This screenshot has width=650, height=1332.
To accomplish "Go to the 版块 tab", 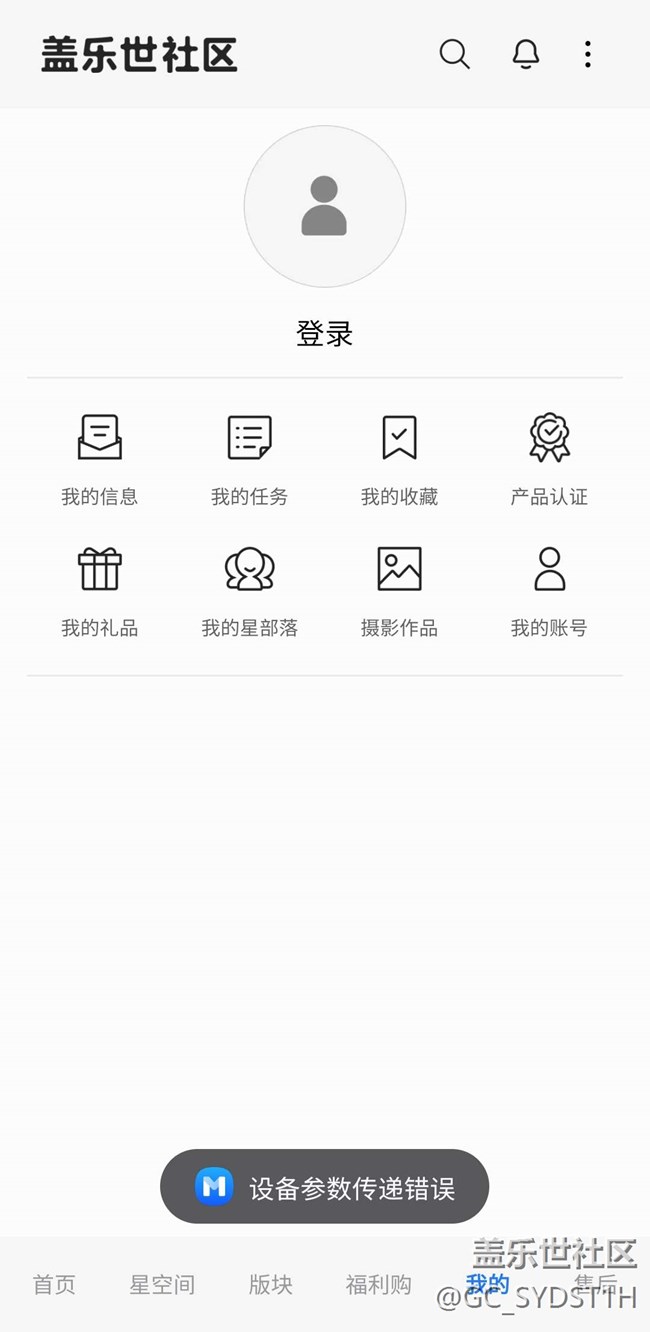I will click(270, 1285).
